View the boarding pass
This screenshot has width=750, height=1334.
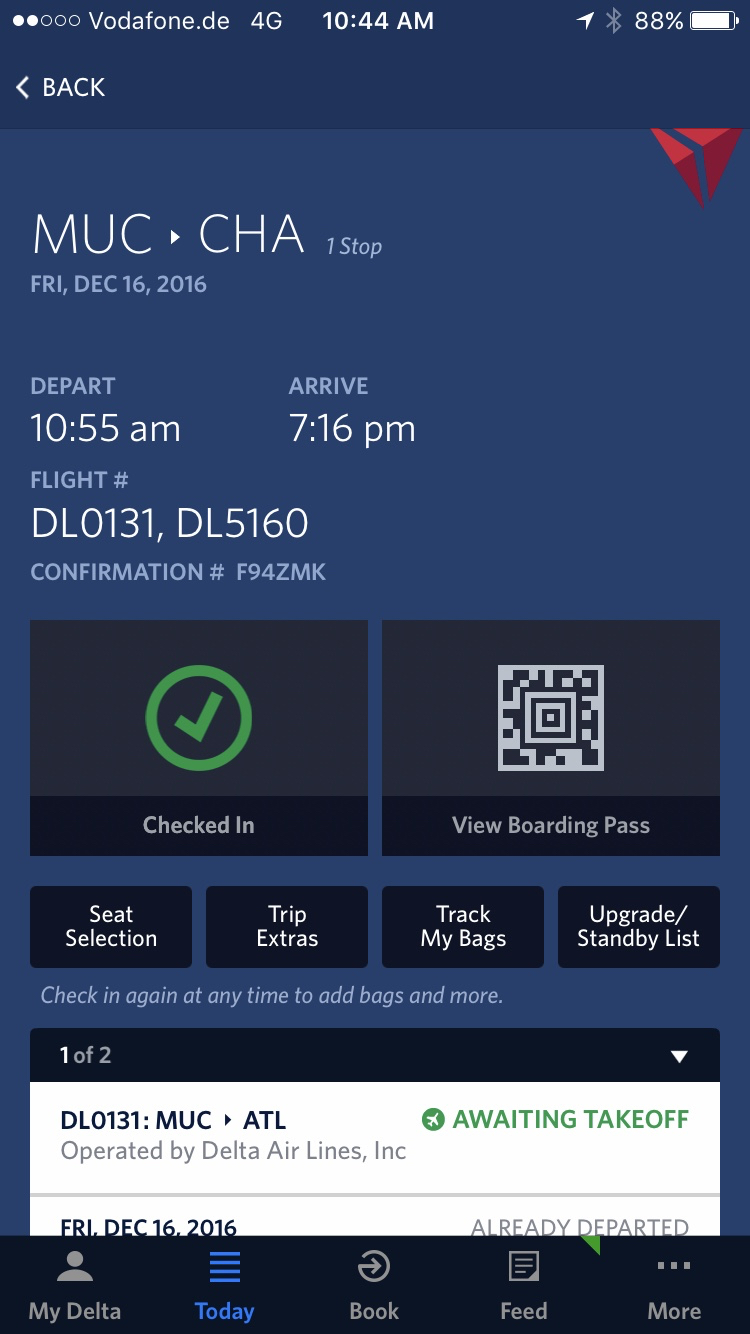click(551, 738)
